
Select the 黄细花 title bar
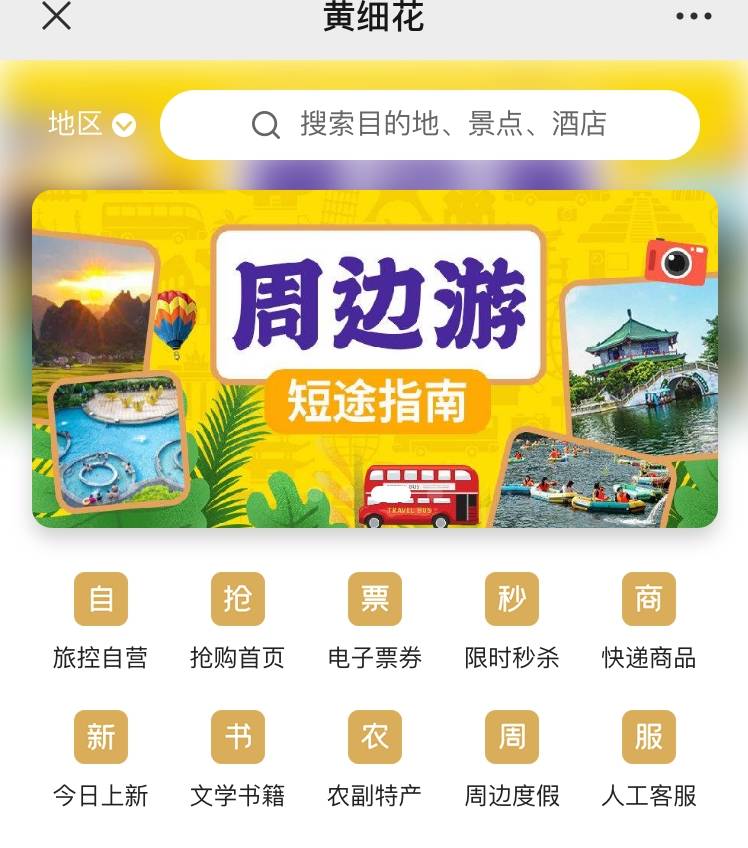coord(374,17)
